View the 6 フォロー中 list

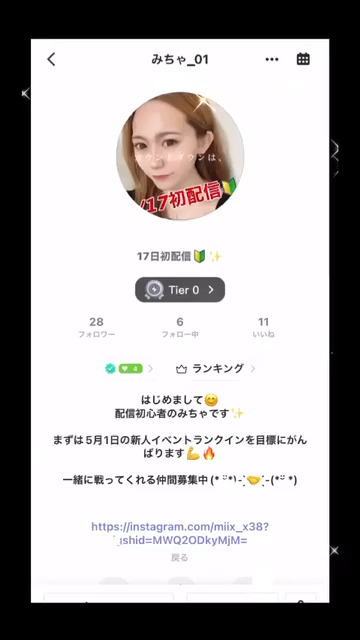(180, 328)
